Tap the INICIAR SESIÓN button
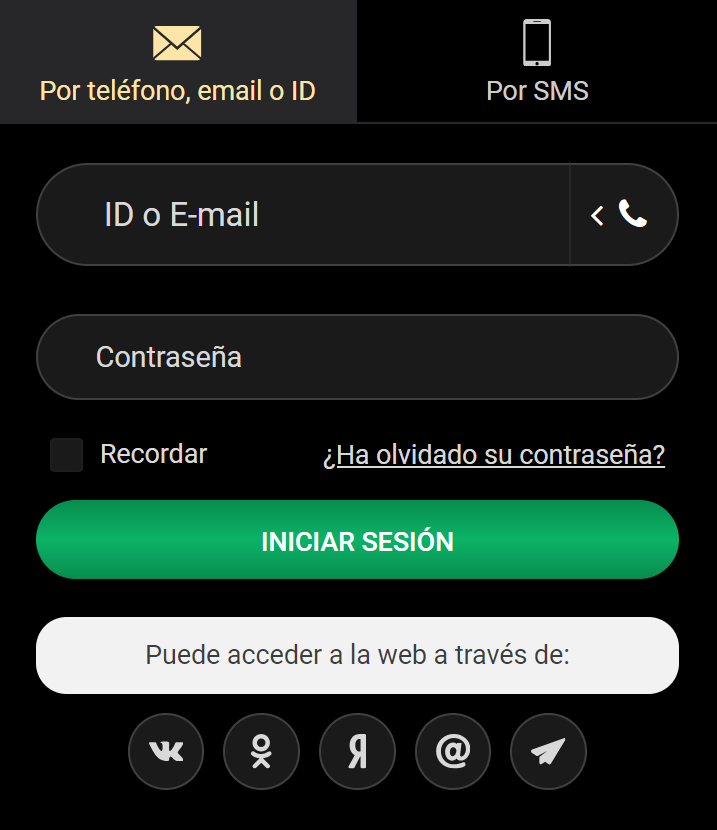This screenshot has width=717, height=830. click(x=357, y=540)
